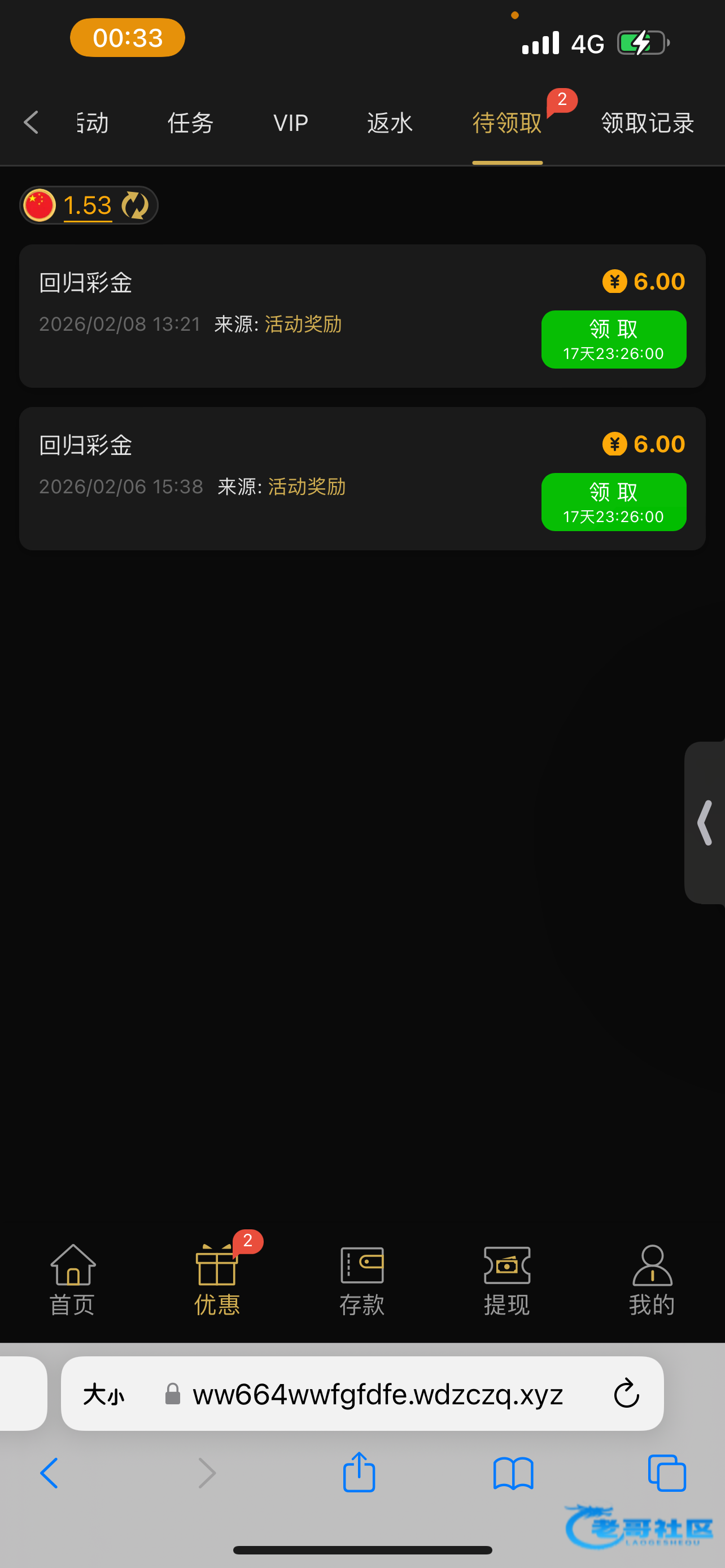Open the 我的 profile tab
725x1568 pixels.
tap(652, 1280)
